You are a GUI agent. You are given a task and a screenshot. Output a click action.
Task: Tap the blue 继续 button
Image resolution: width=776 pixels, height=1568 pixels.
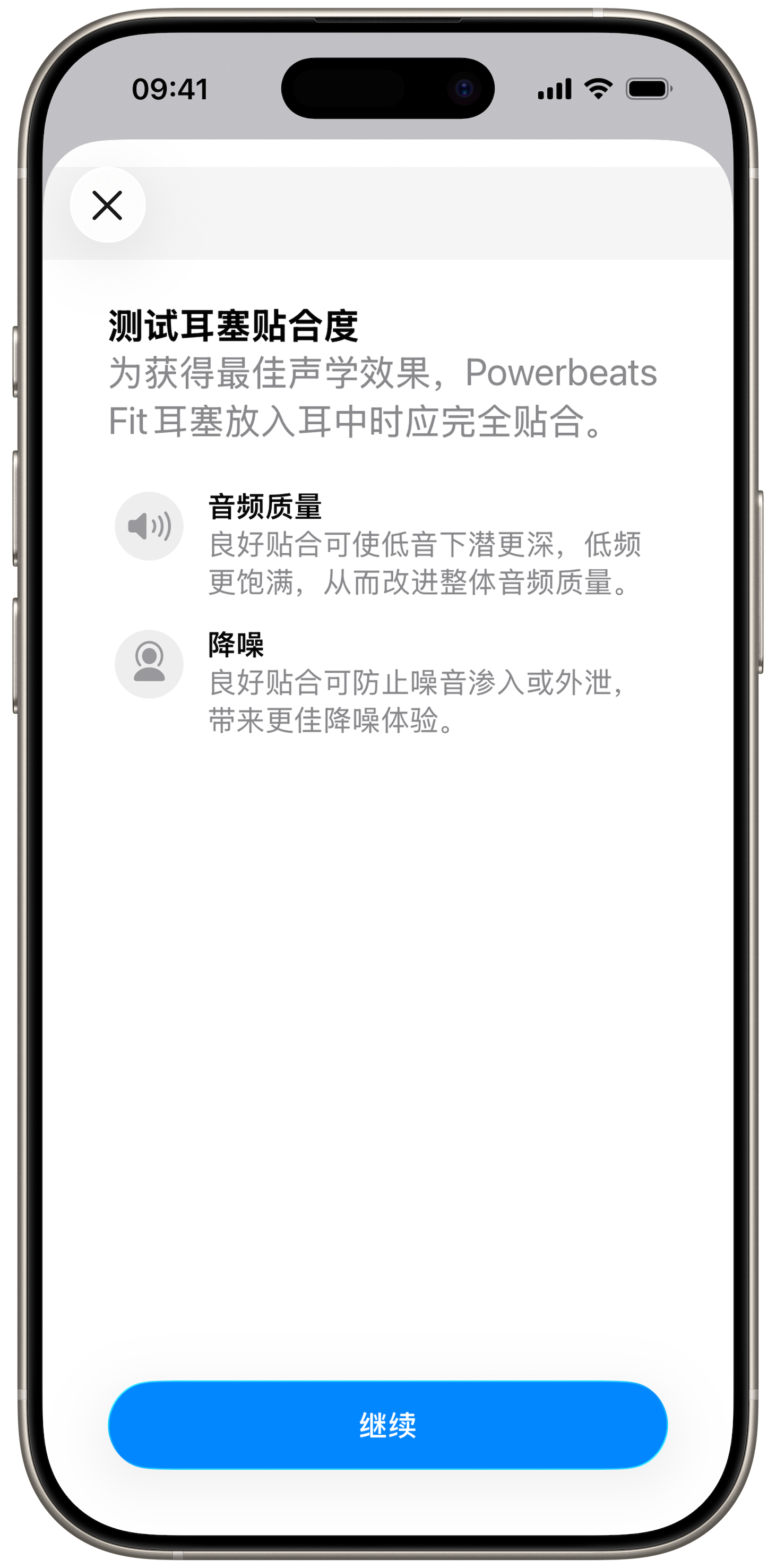[x=387, y=1425]
